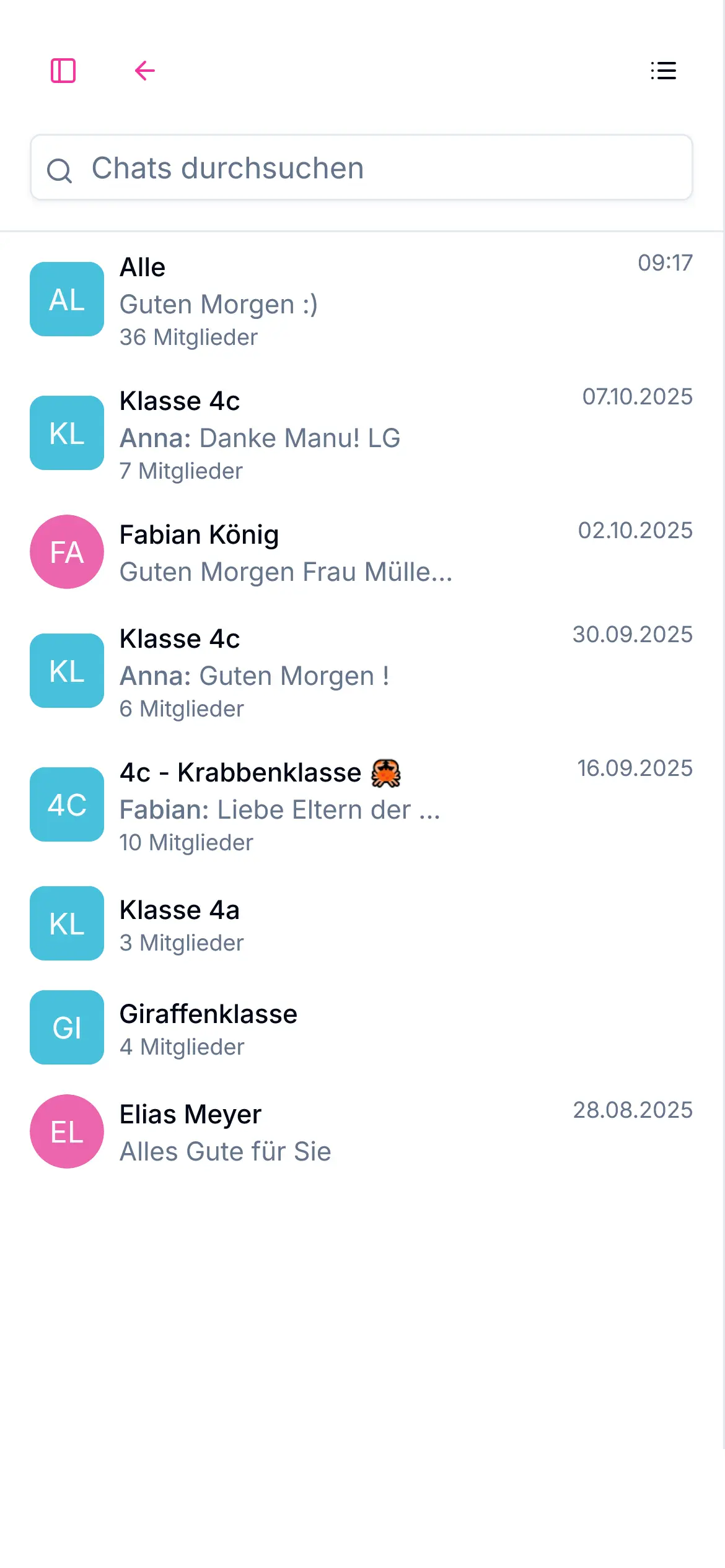Screen dimensions: 725x1568
Task: Open the Giraffenklasse group
Action: tap(361, 1029)
